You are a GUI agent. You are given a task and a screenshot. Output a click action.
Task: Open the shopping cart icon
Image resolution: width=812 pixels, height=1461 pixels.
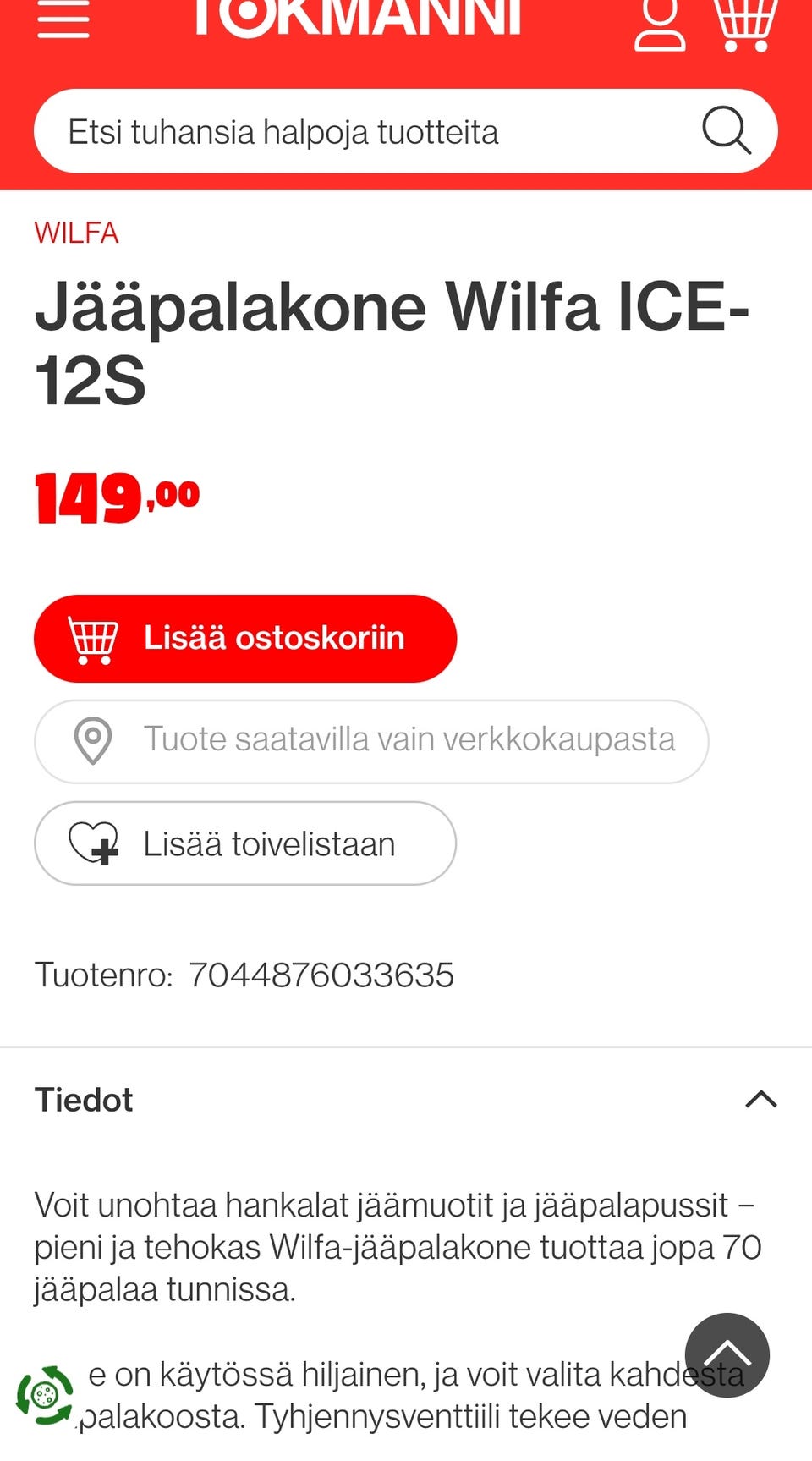(x=745, y=24)
